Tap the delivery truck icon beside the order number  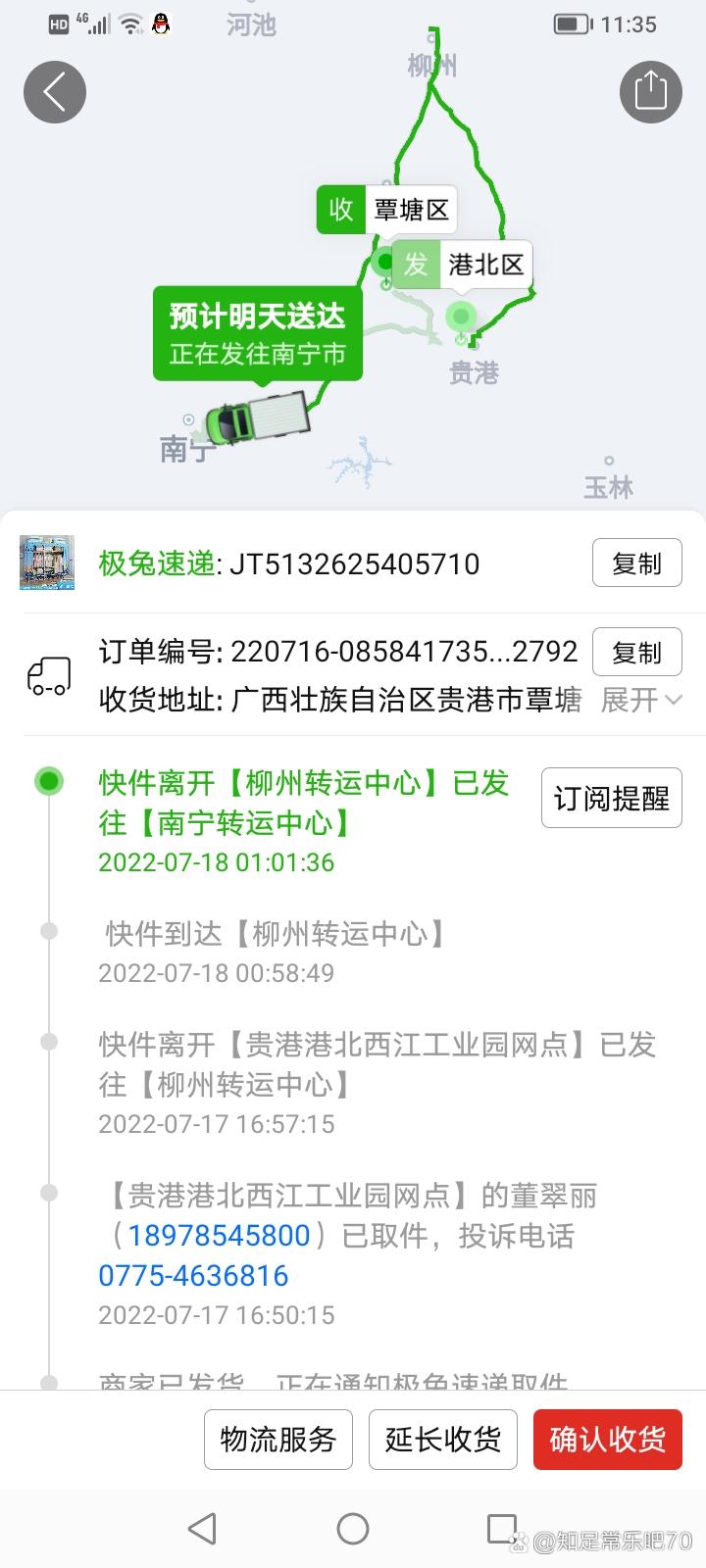47,674
